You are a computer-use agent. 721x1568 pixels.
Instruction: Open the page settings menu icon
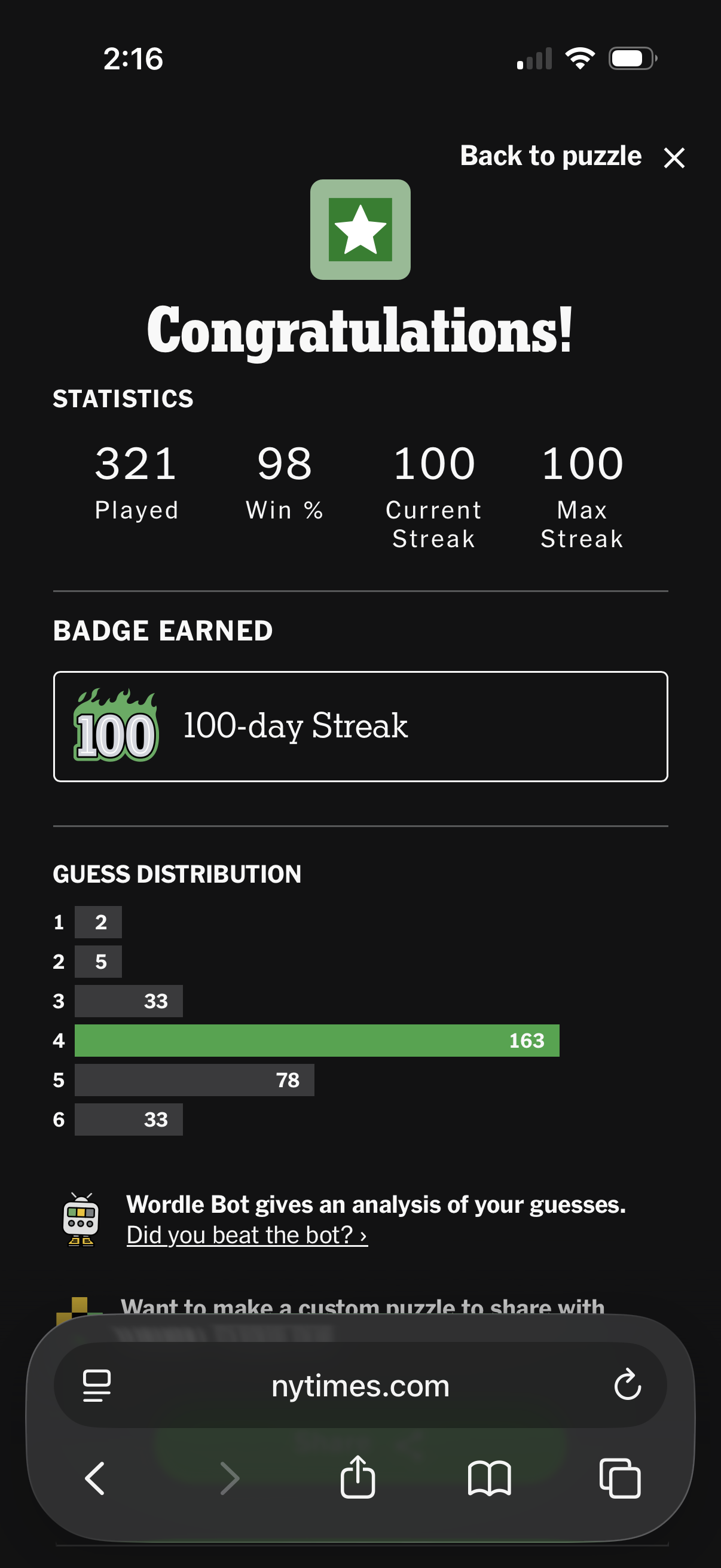[97, 1386]
